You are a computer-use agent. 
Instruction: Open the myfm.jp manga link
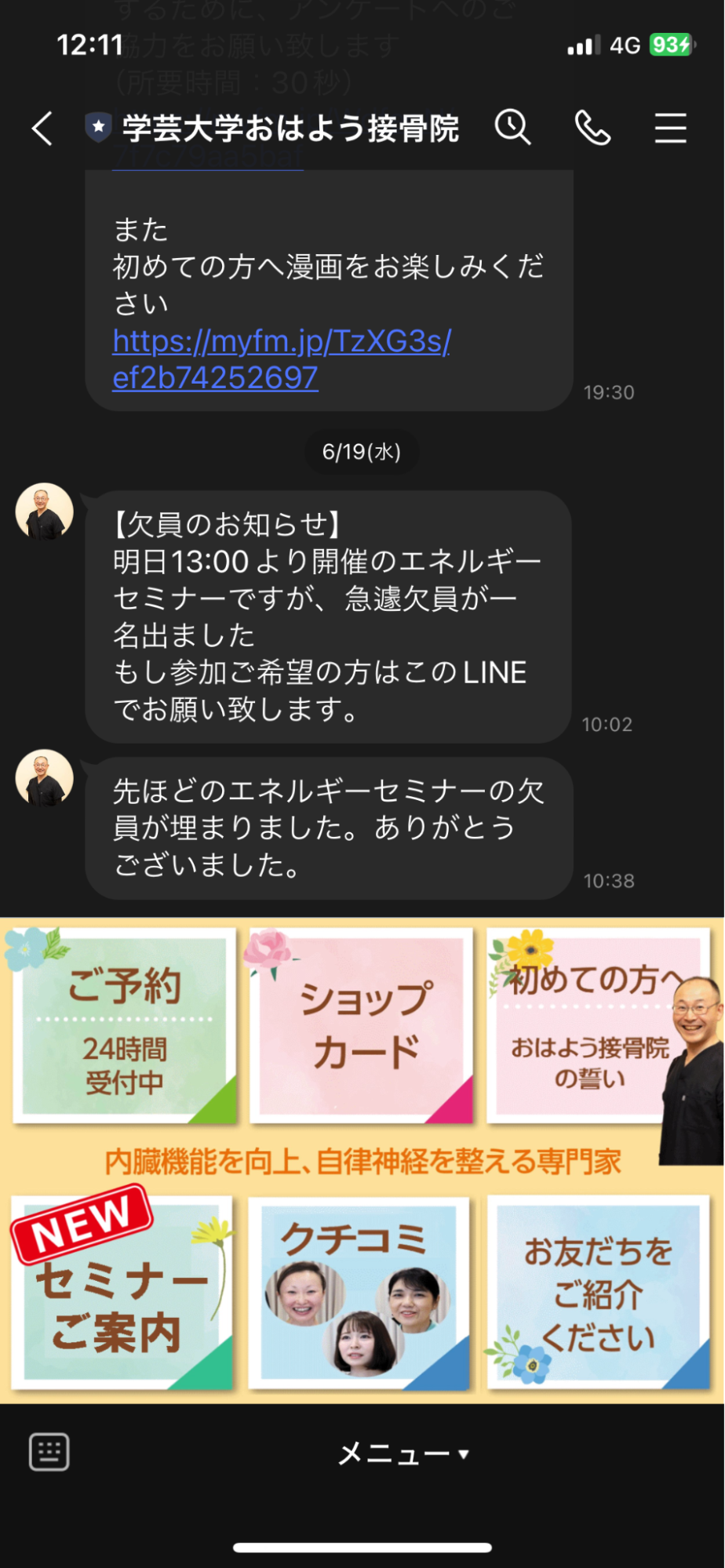281,359
